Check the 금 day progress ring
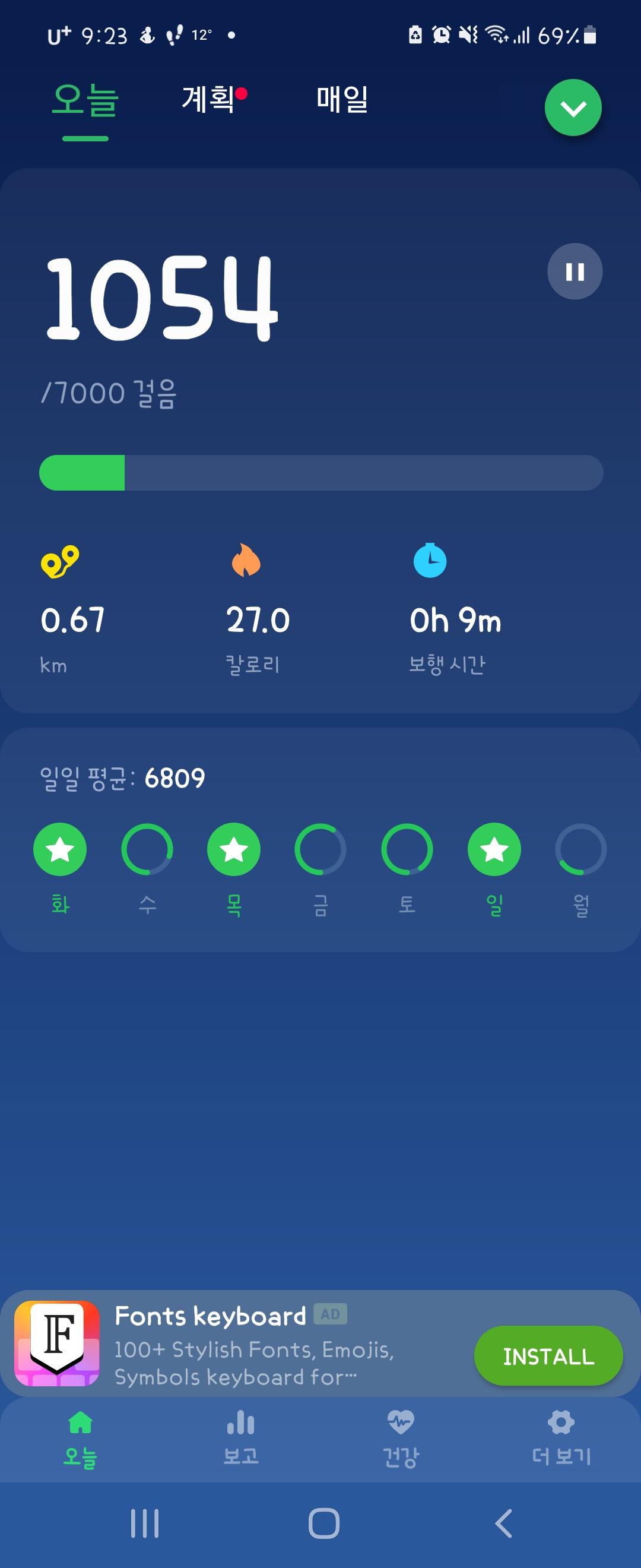641x1568 pixels. (x=320, y=849)
